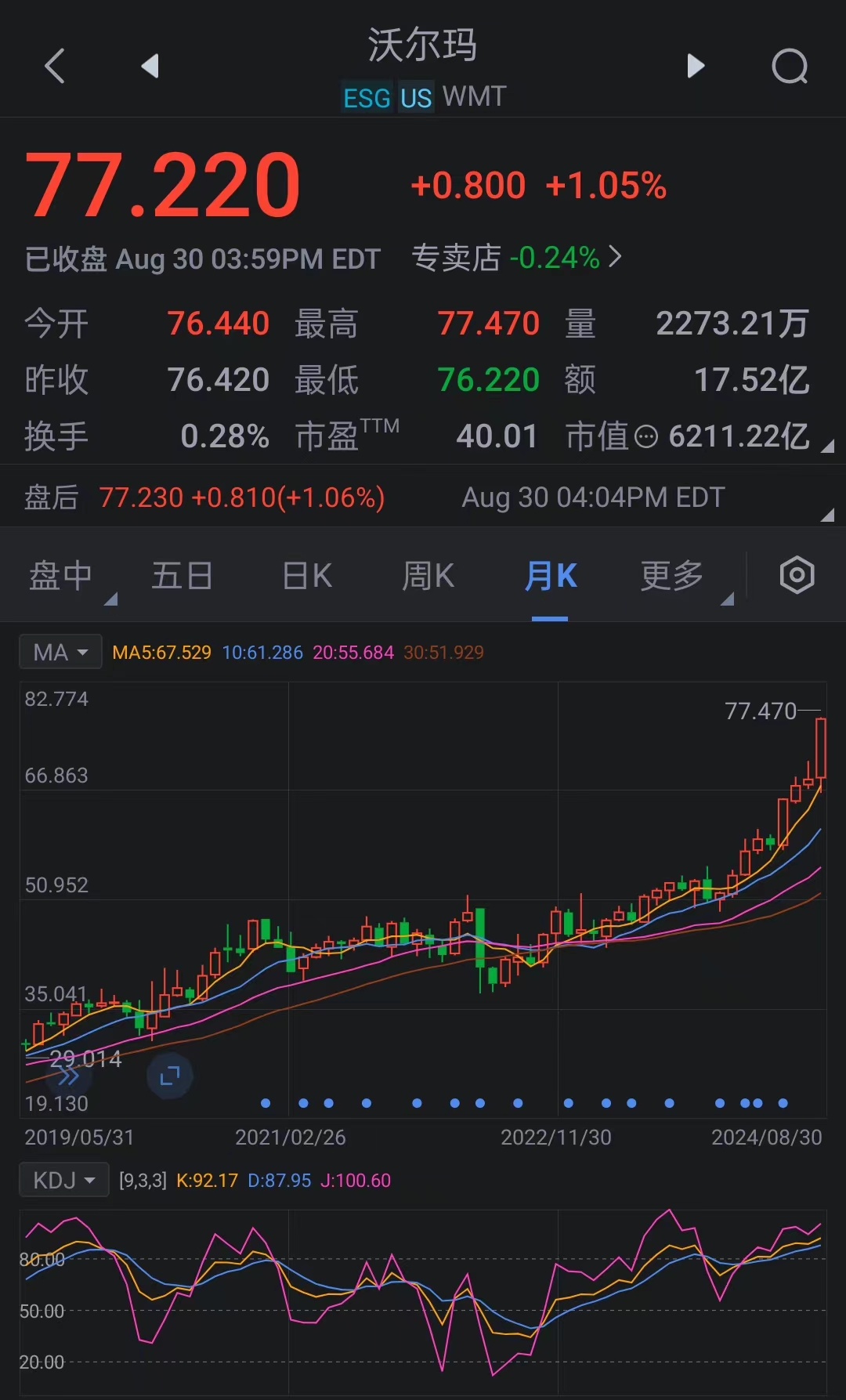Toggle the US market badge
846x1400 pixels.
[x=416, y=98]
